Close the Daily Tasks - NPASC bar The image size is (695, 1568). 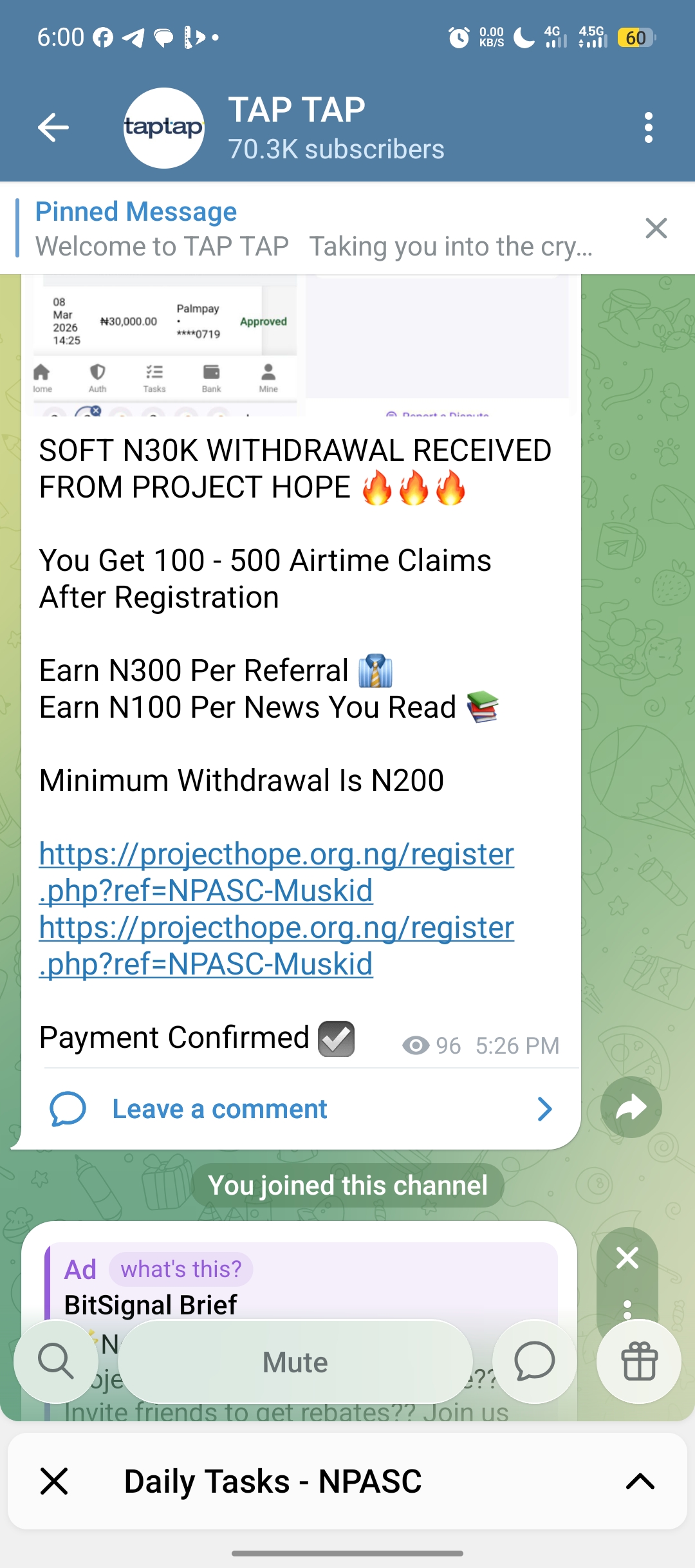point(54,1480)
